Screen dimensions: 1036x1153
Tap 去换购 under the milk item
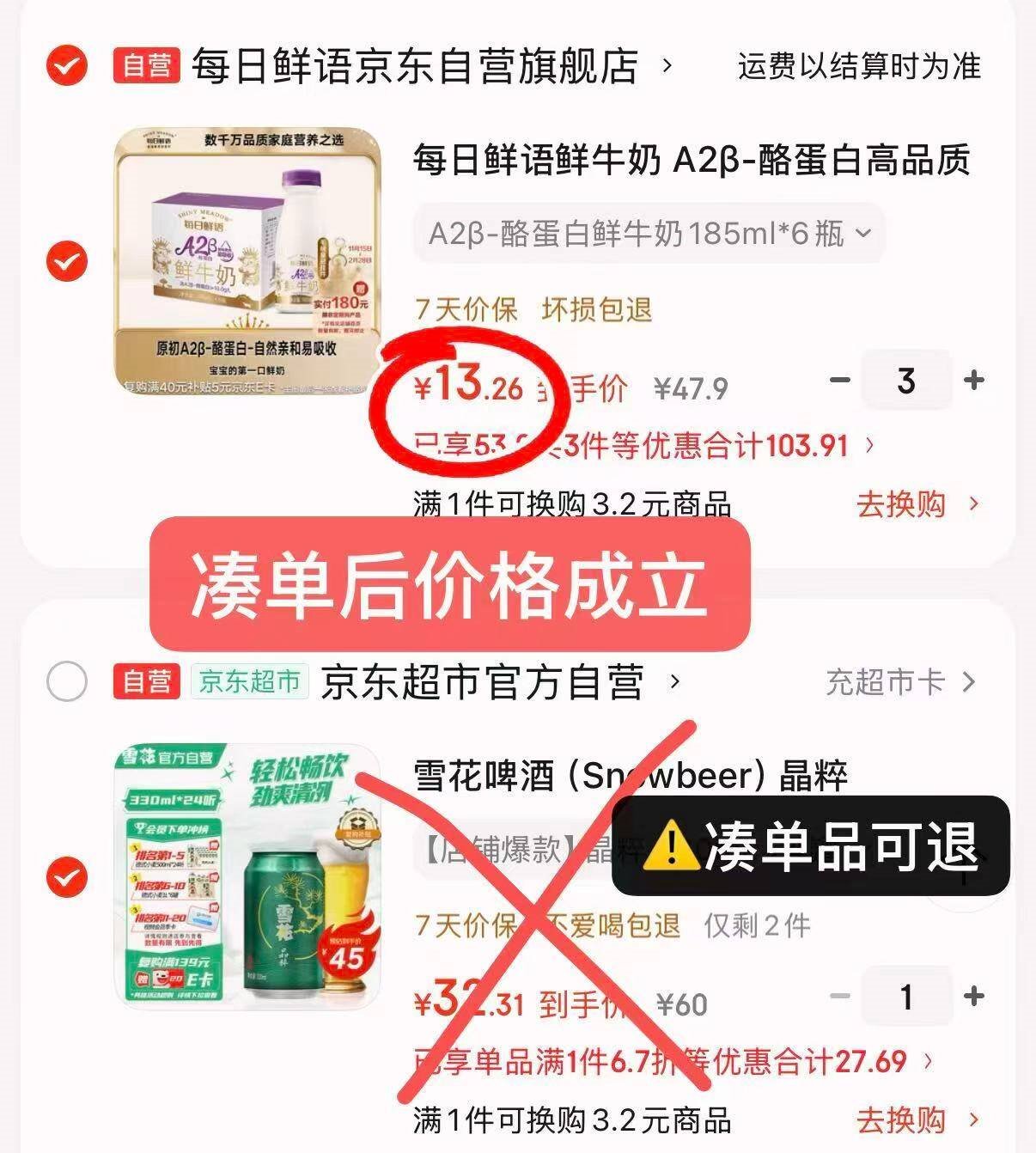coord(916,504)
